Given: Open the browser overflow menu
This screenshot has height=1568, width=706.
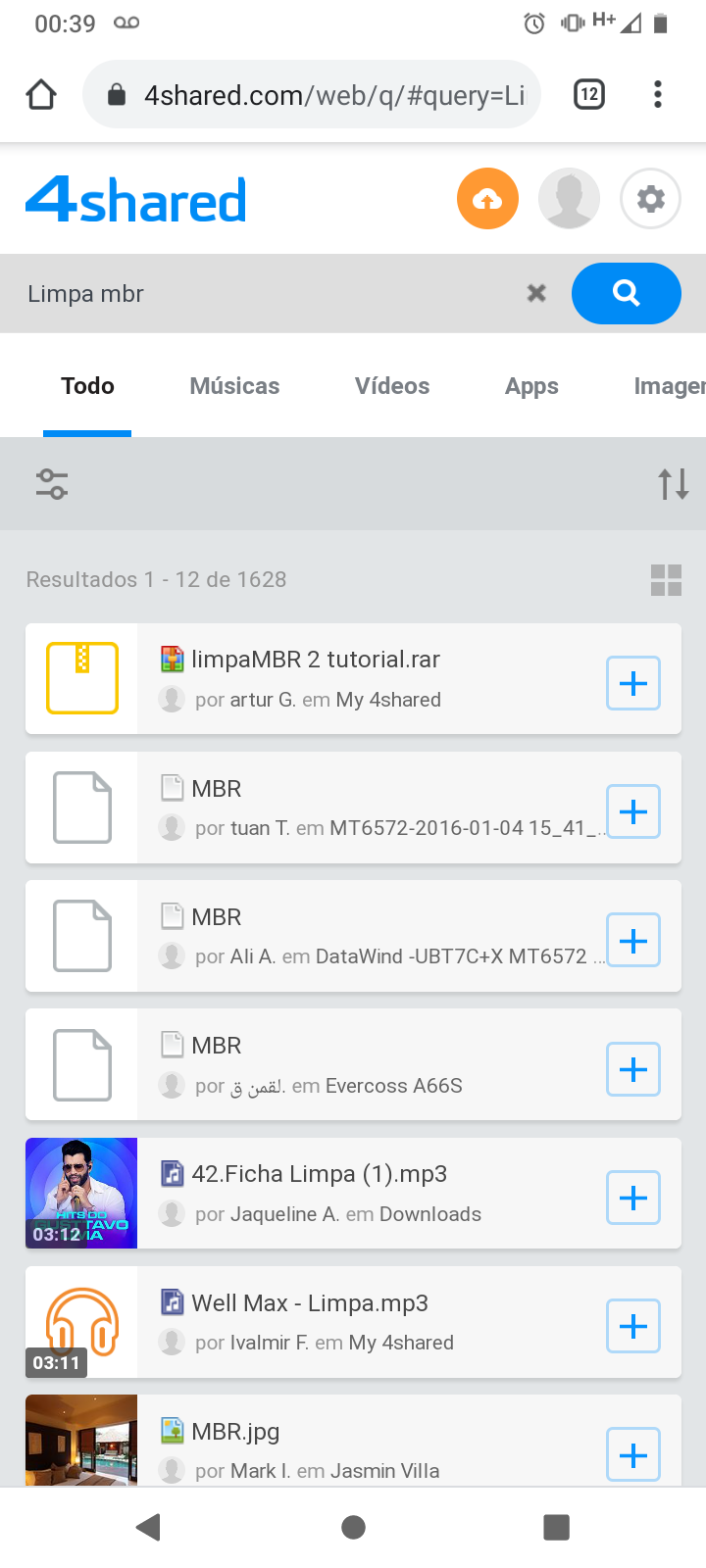Looking at the screenshot, I should tap(658, 94).
